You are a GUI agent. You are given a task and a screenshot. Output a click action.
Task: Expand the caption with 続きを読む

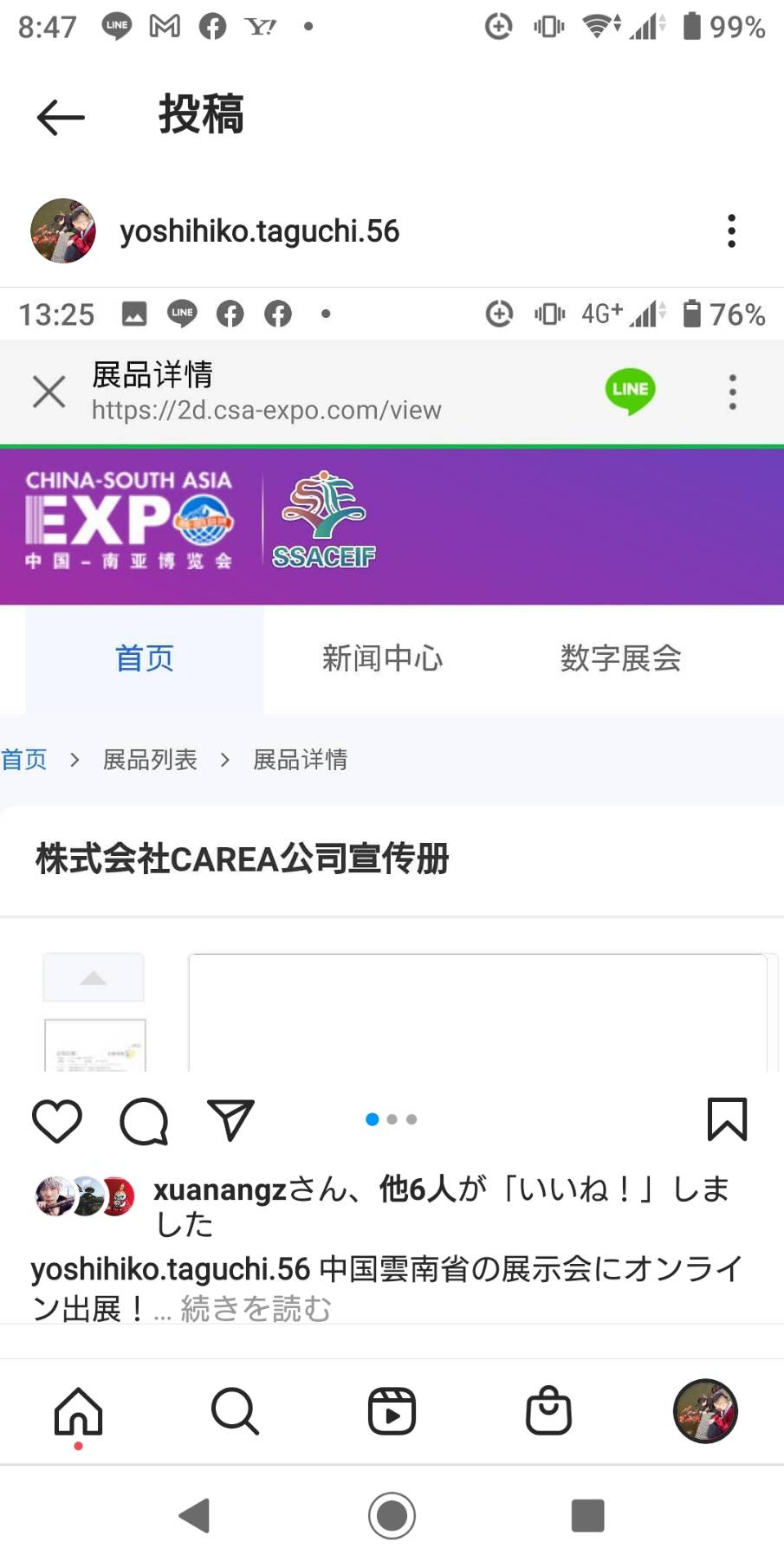point(256,1308)
